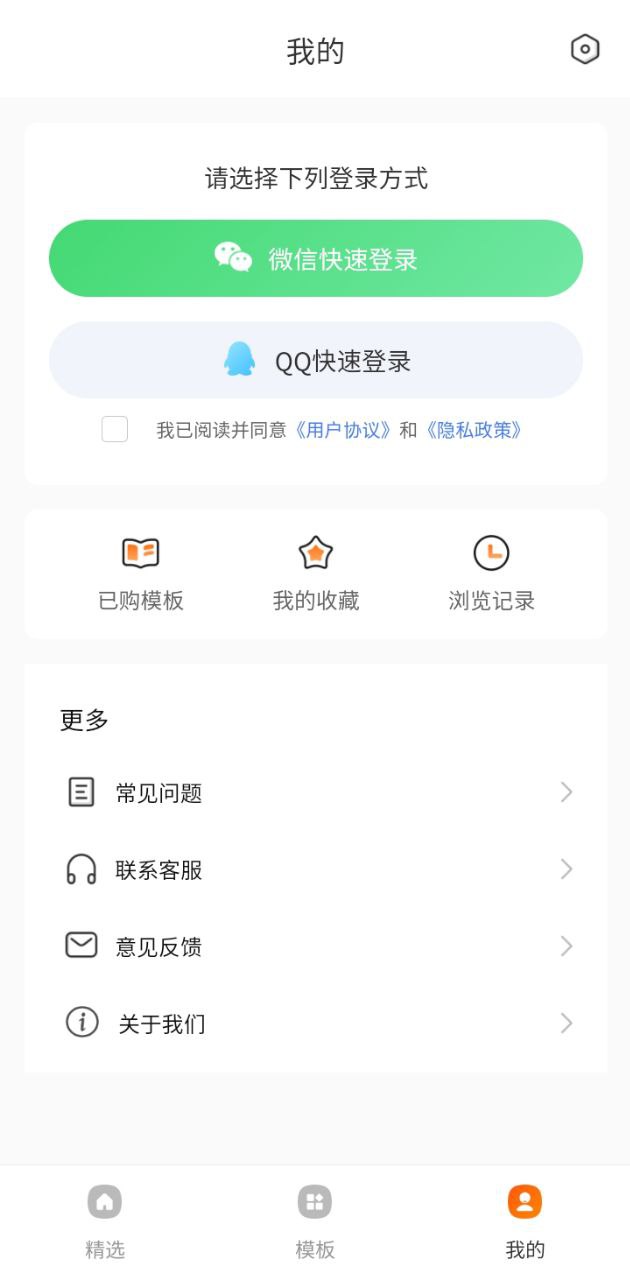Open the 《用户协议》 link

click(343, 430)
